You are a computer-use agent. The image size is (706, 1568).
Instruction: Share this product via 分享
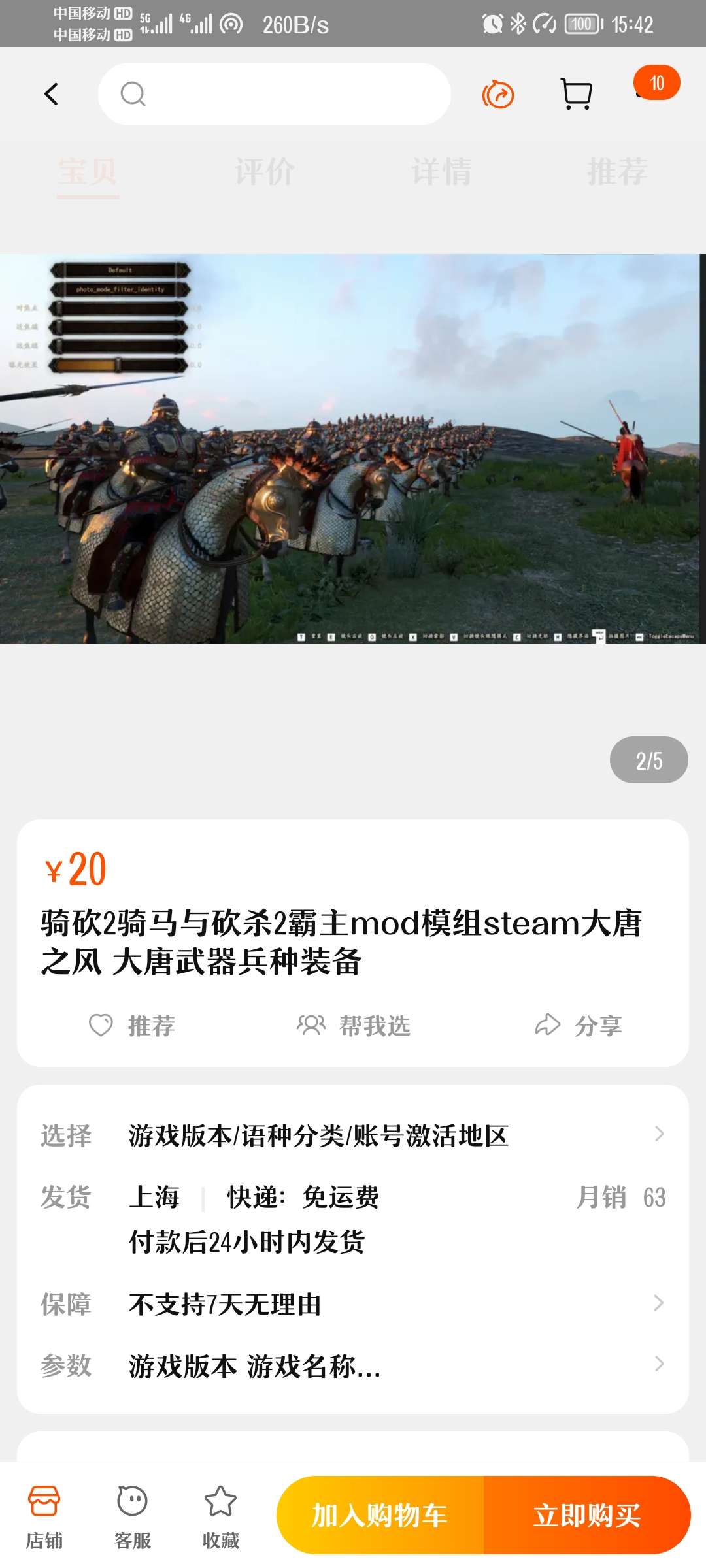[x=579, y=1025]
